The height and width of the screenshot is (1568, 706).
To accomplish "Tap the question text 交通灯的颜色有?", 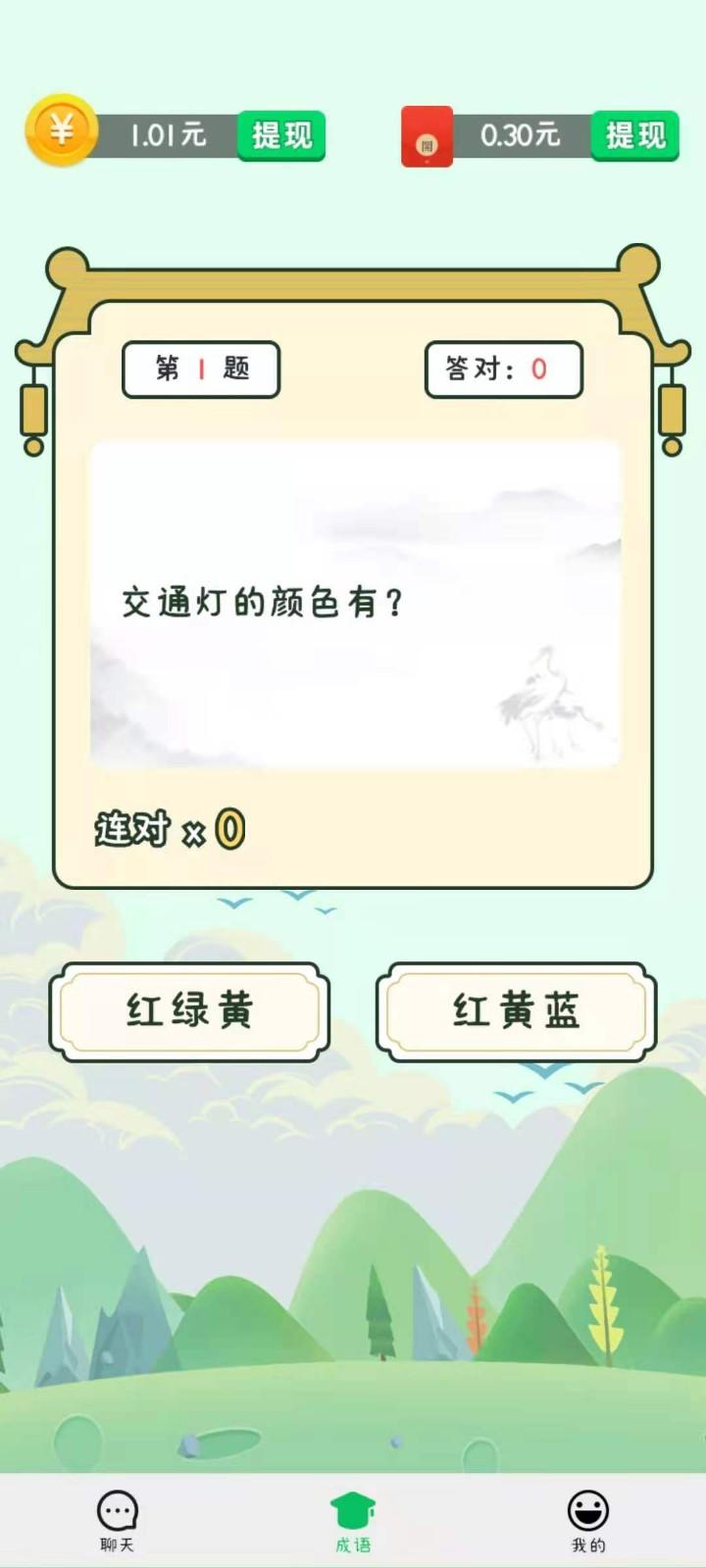I will pos(265,600).
